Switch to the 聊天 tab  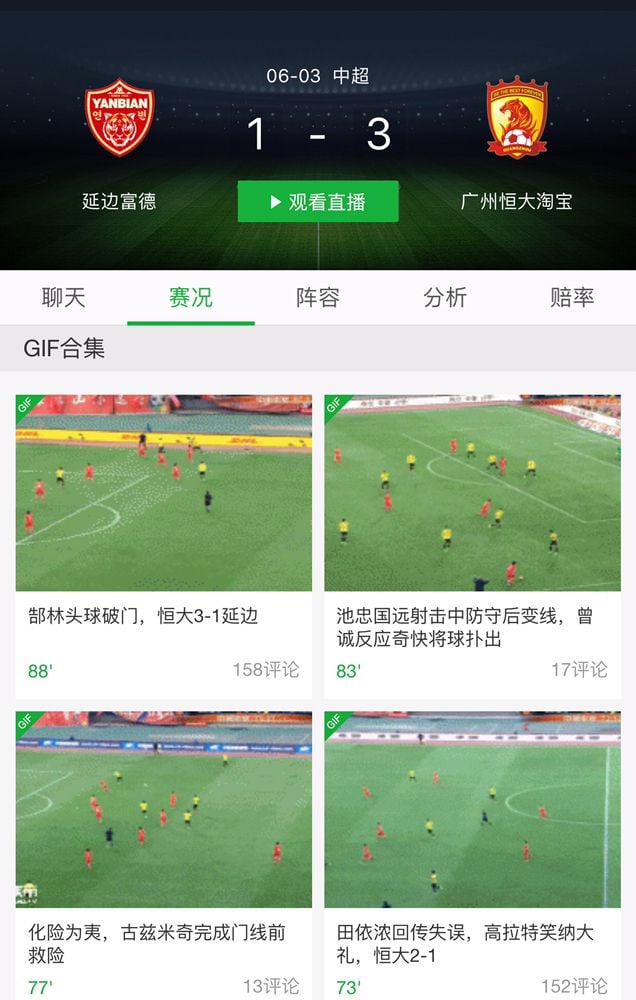[63, 297]
